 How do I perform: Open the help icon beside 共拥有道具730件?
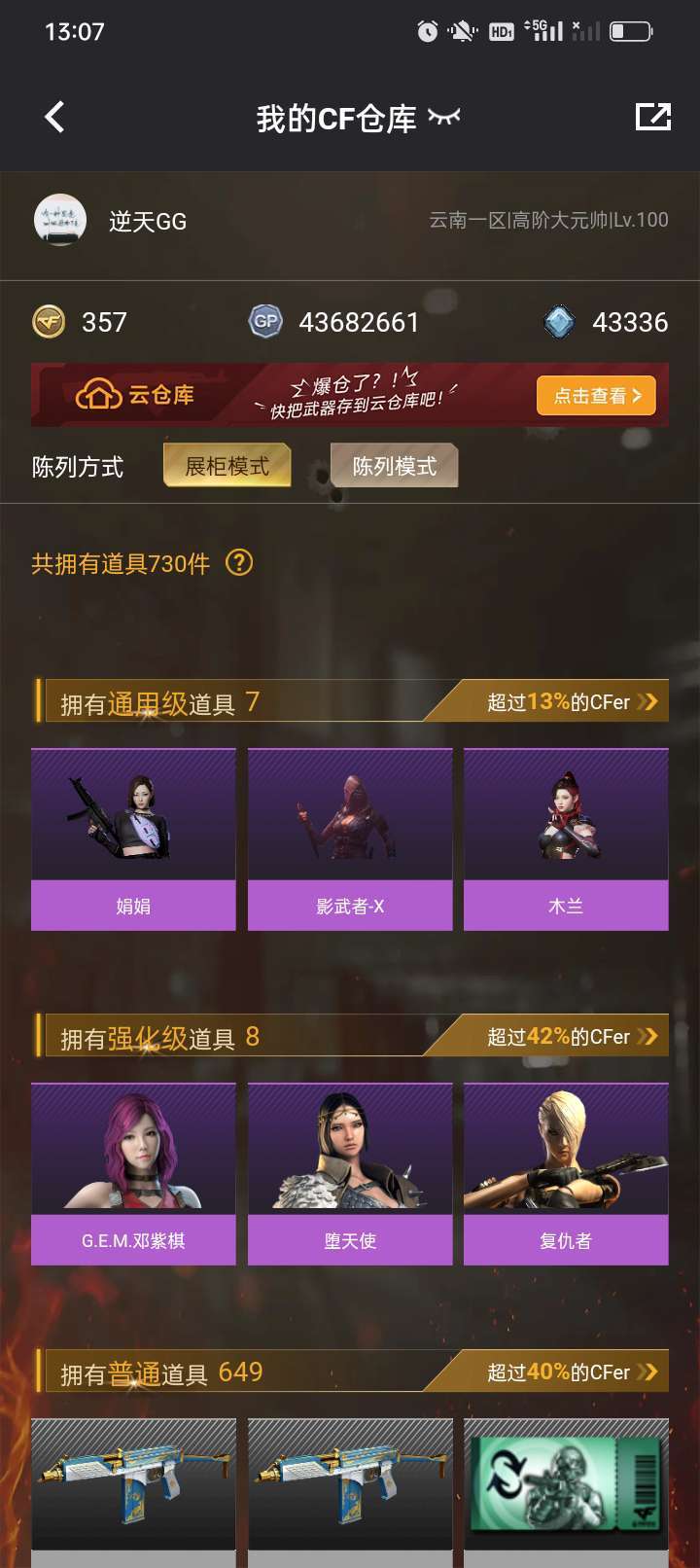coord(239,562)
